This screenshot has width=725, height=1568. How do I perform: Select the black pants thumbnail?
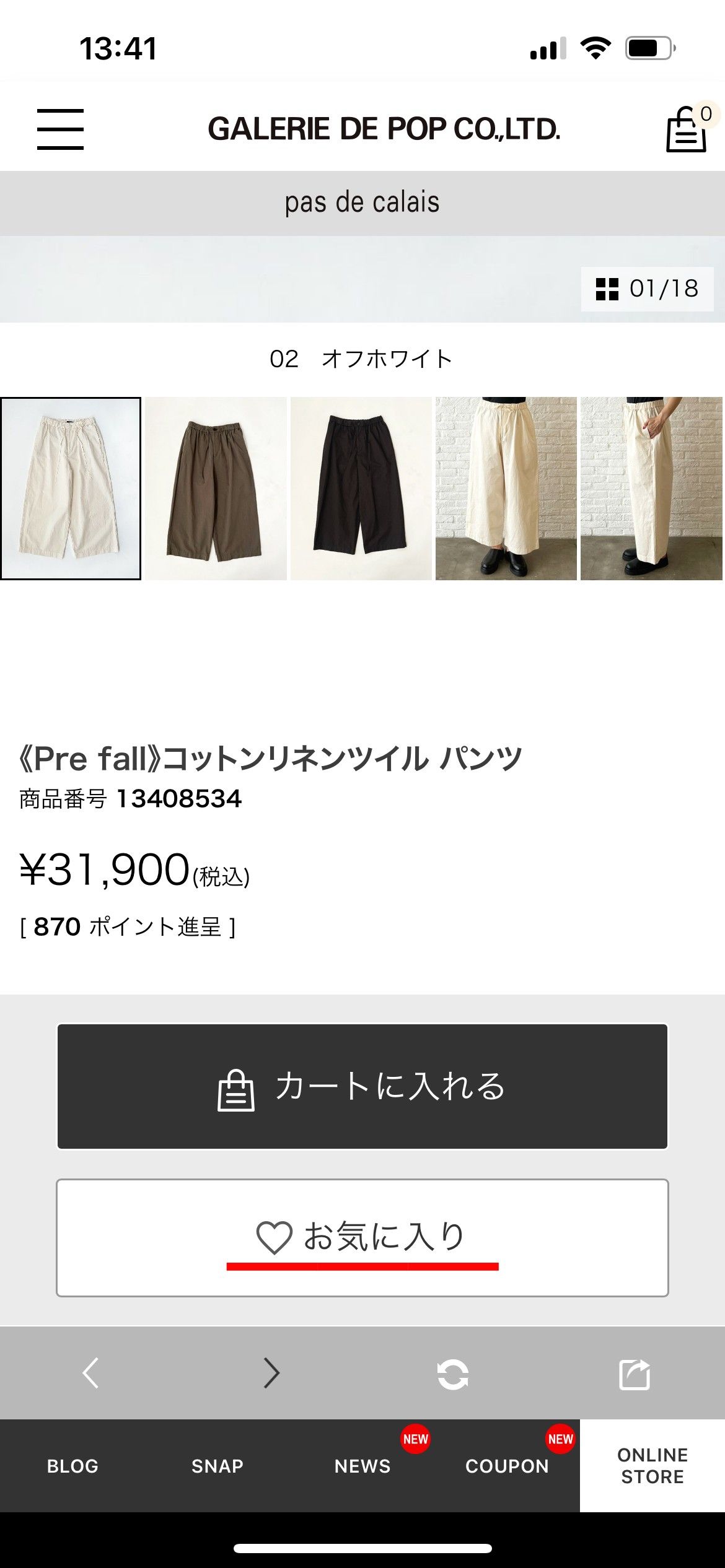click(361, 489)
